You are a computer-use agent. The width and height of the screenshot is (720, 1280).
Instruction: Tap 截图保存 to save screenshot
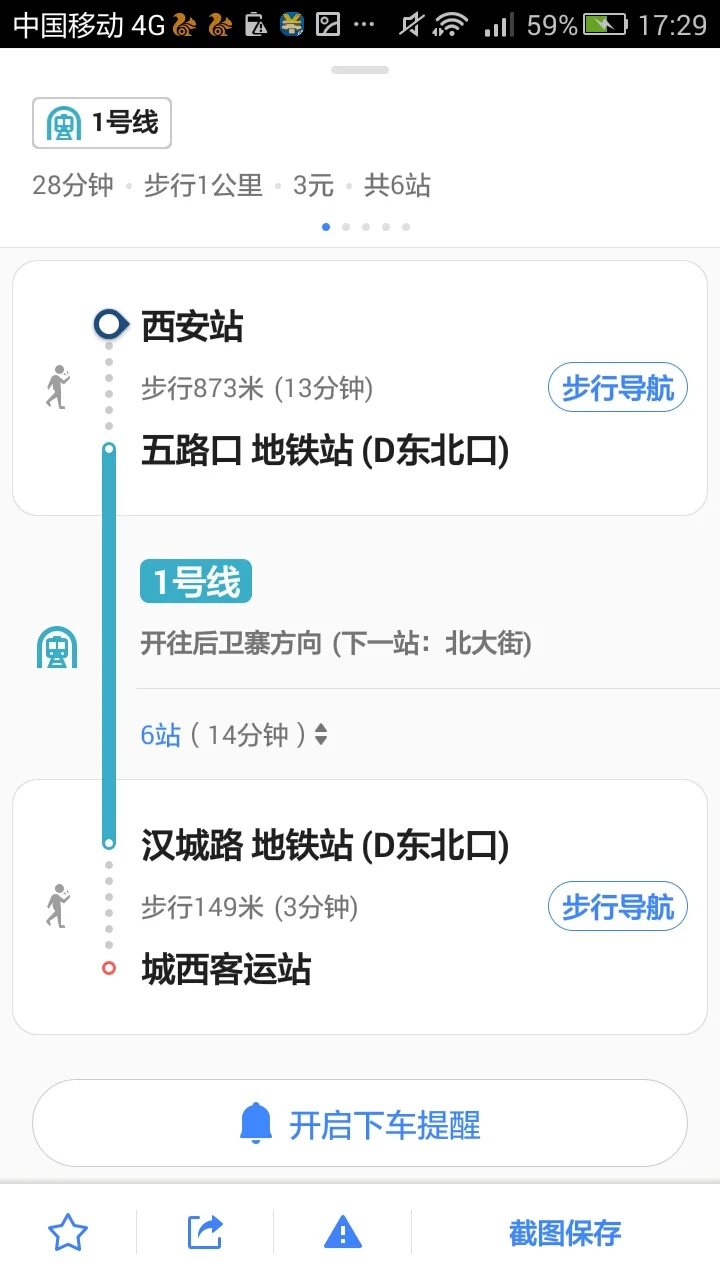(x=563, y=1233)
